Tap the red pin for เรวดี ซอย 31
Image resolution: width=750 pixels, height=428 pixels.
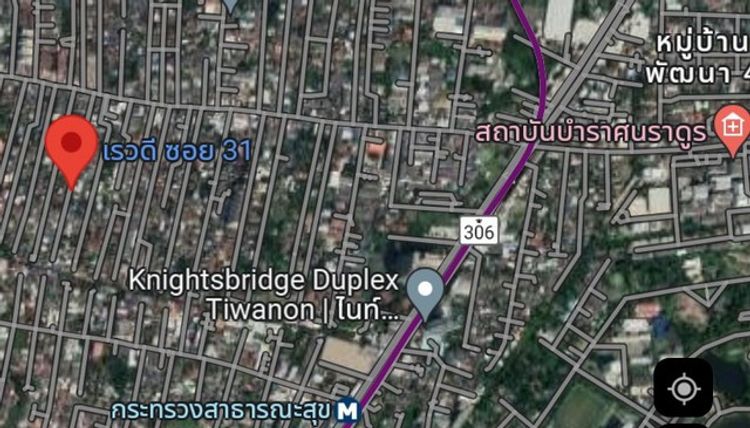coord(71,146)
